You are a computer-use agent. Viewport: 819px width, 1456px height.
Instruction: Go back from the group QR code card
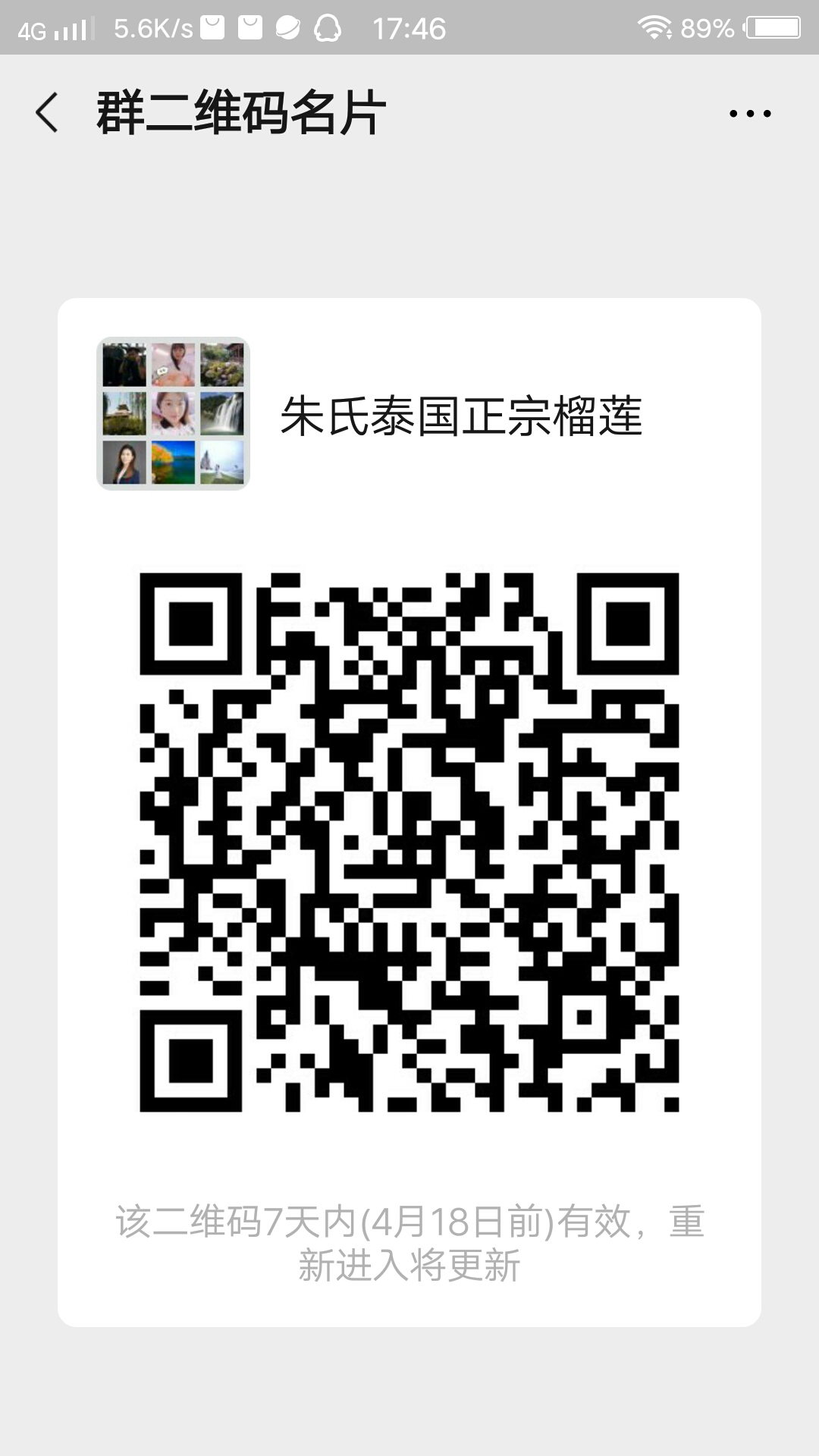point(47,113)
